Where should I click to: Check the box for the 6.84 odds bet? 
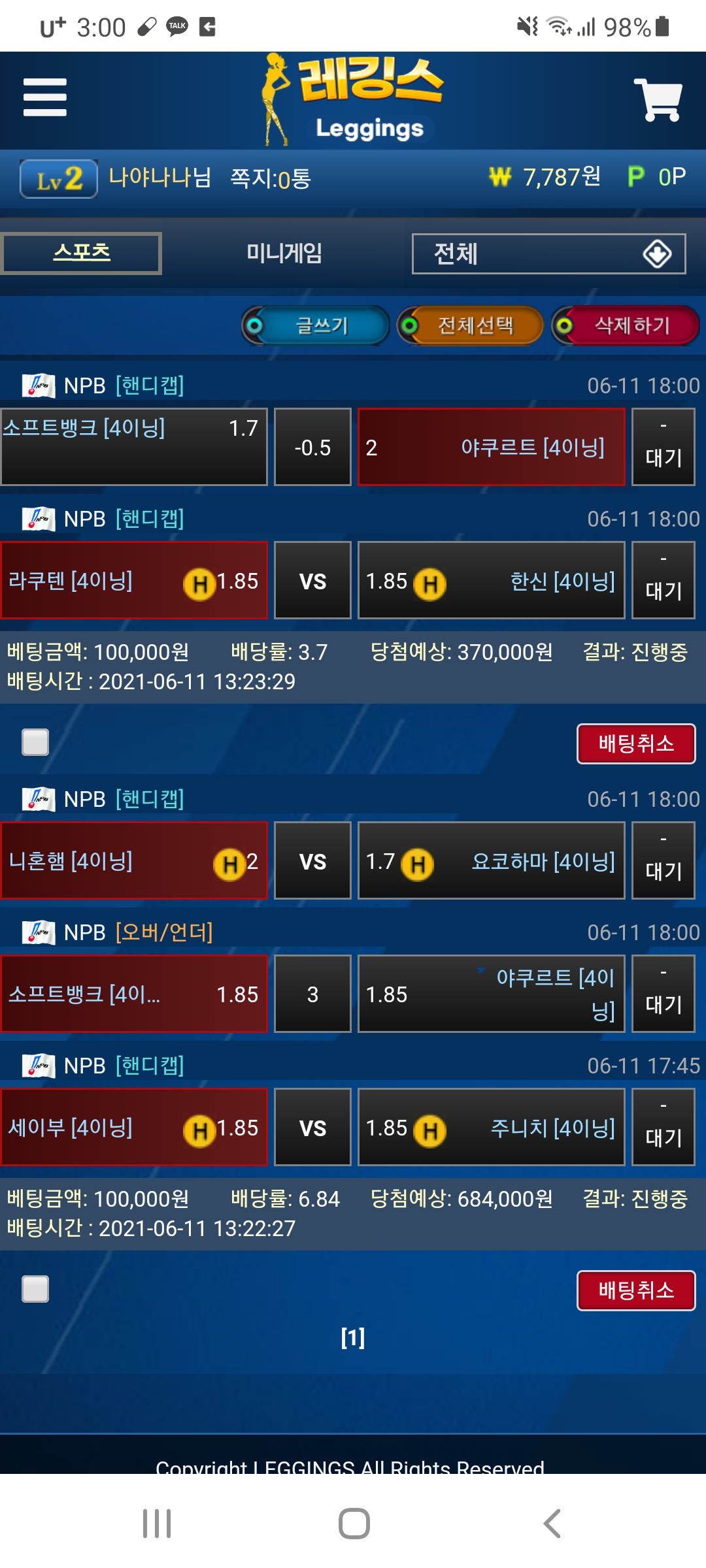pyautogui.click(x=35, y=1289)
